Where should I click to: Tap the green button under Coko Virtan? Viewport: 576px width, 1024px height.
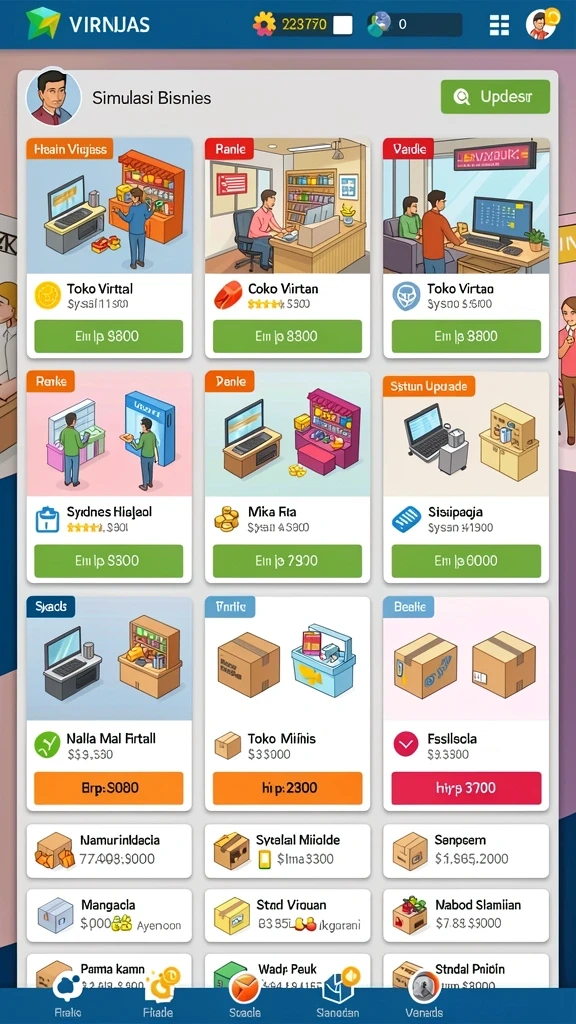click(x=287, y=336)
